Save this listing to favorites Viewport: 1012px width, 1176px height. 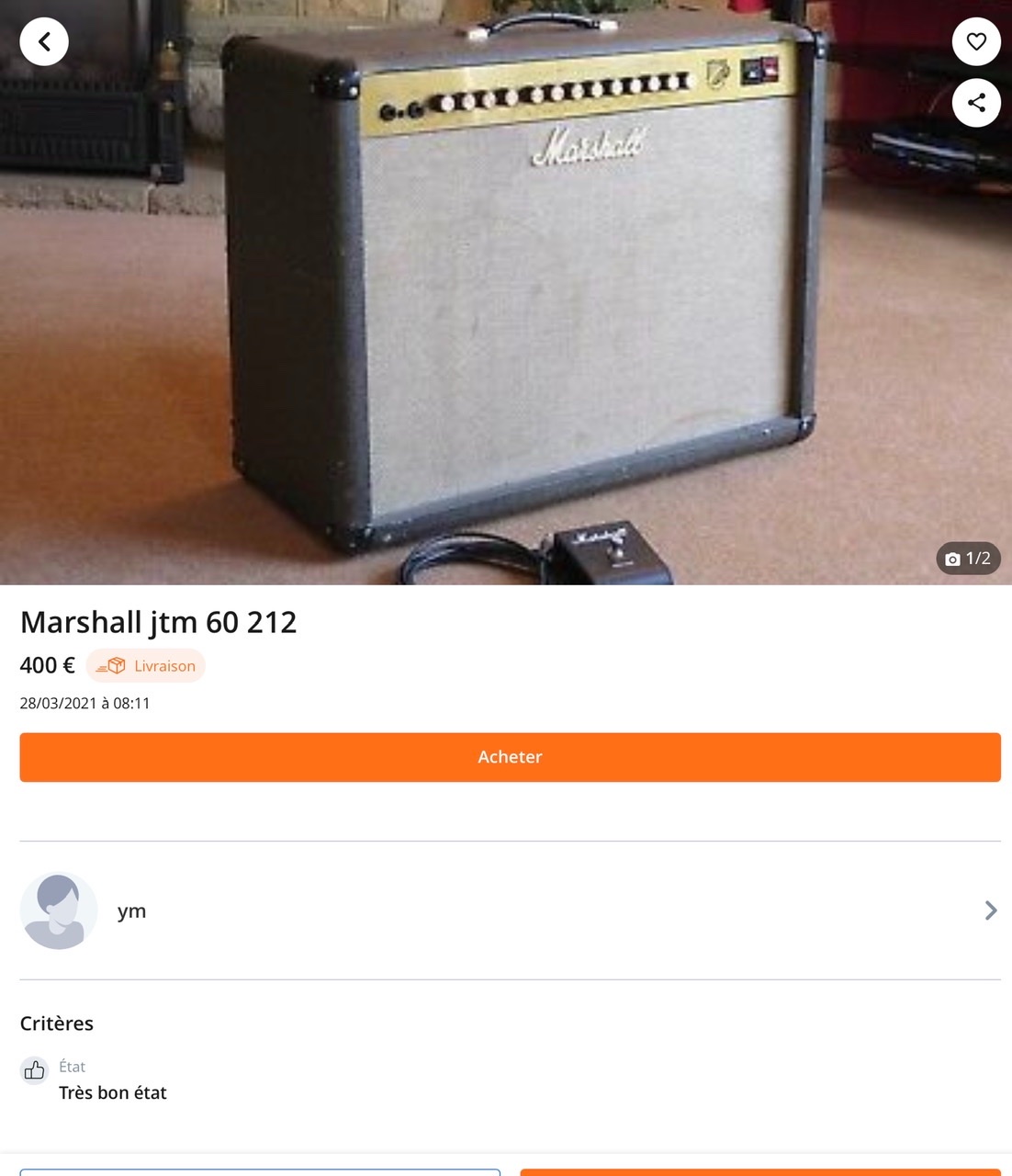(976, 41)
